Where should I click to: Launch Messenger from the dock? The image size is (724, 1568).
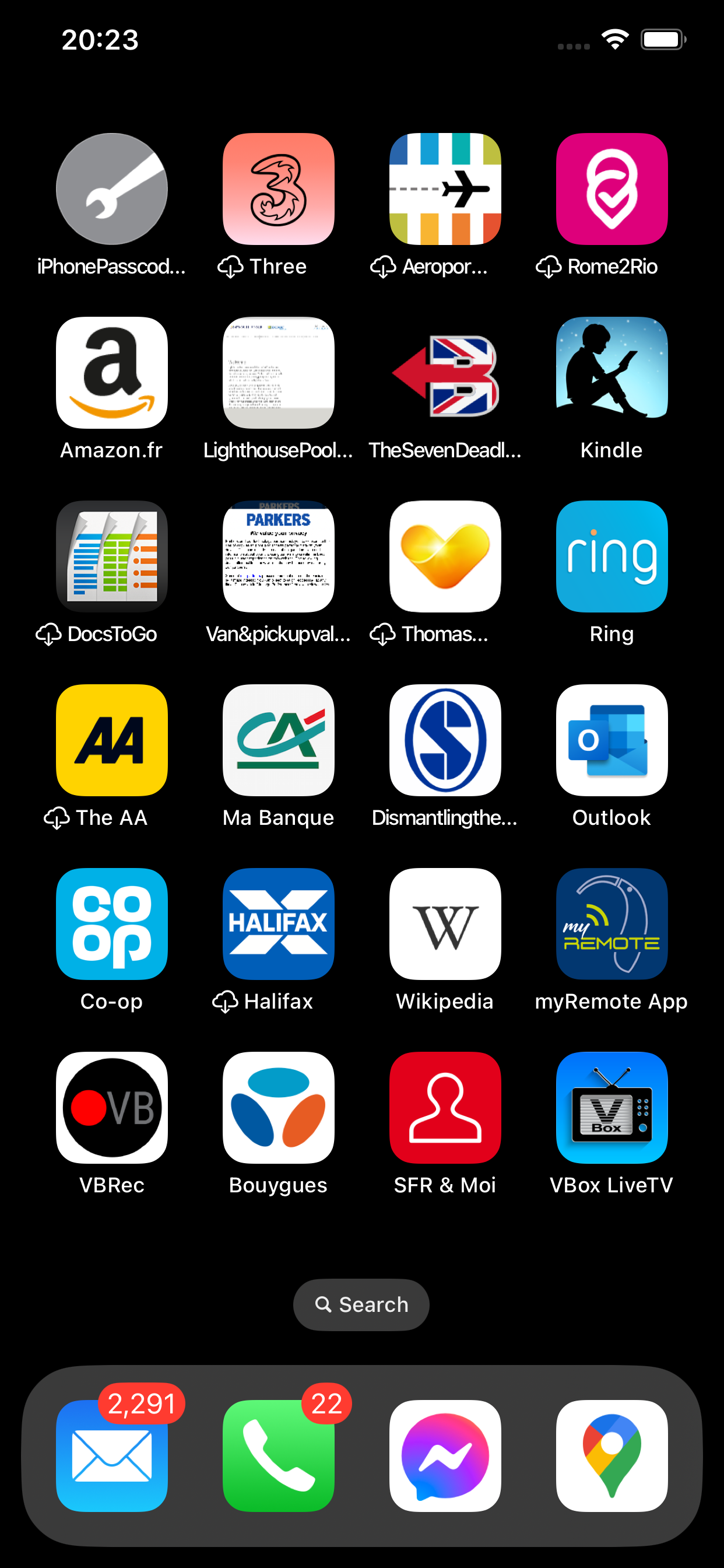tap(445, 1456)
